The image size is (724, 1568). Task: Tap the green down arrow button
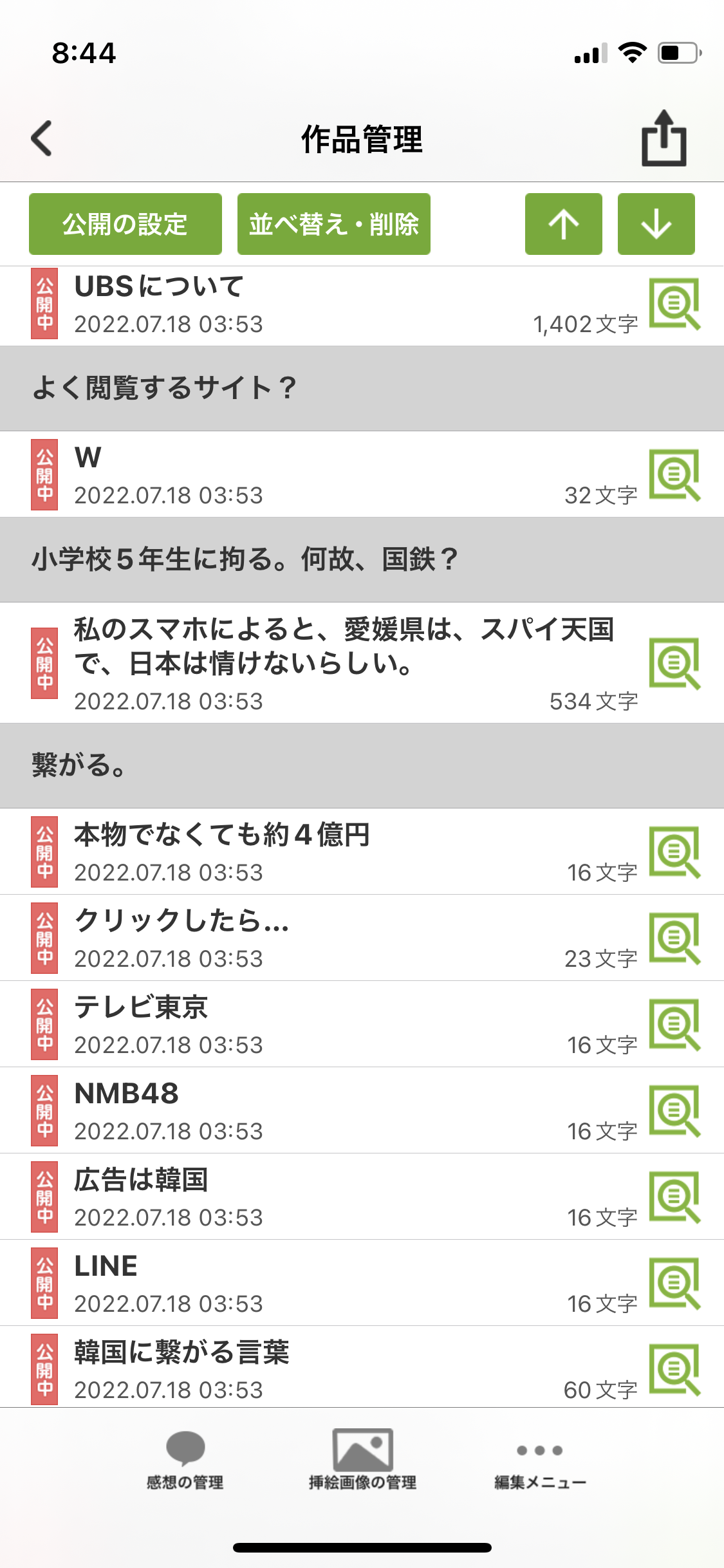(656, 224)
